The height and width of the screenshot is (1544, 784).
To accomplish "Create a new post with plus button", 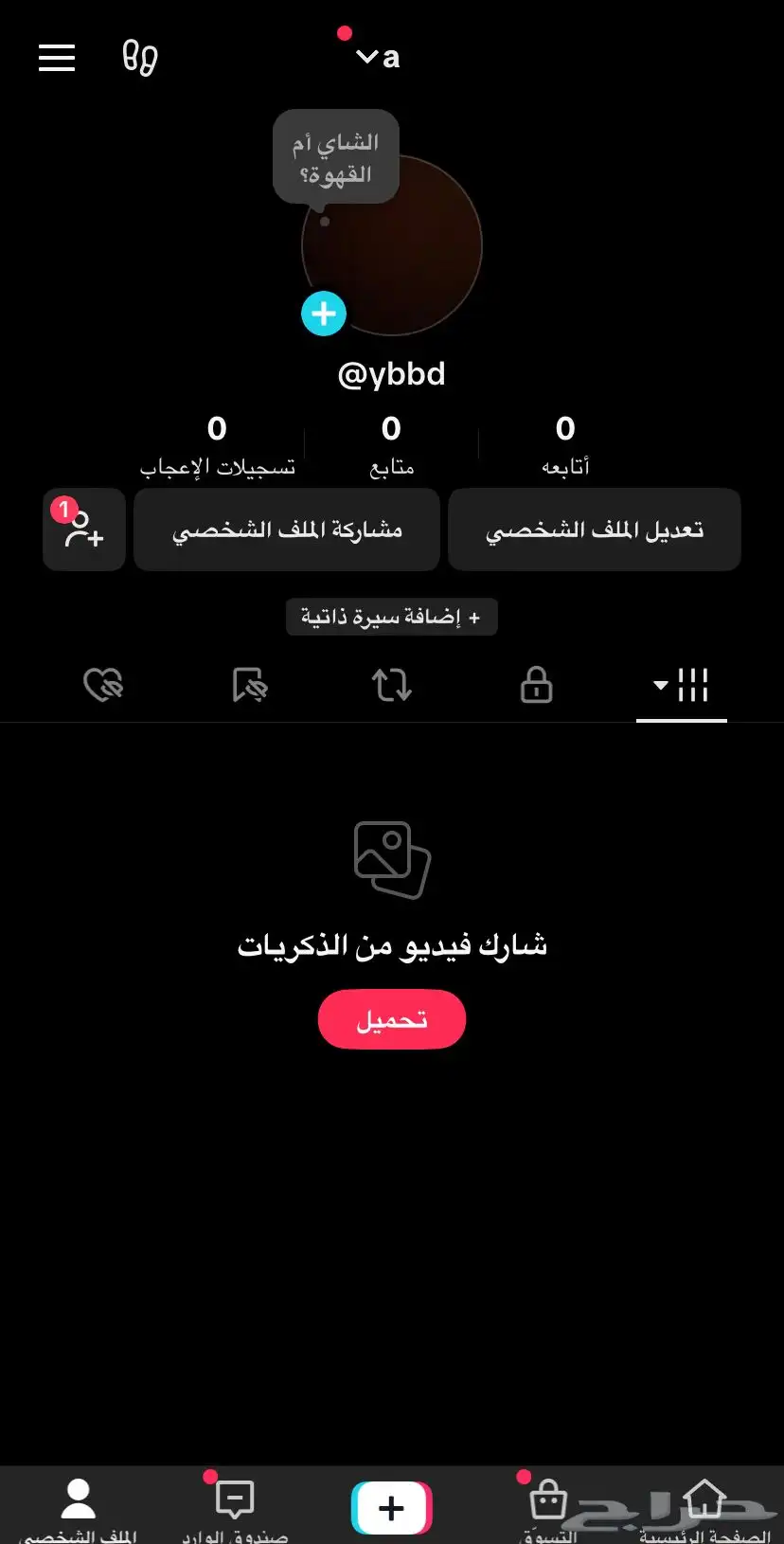I will point(392,1508).
